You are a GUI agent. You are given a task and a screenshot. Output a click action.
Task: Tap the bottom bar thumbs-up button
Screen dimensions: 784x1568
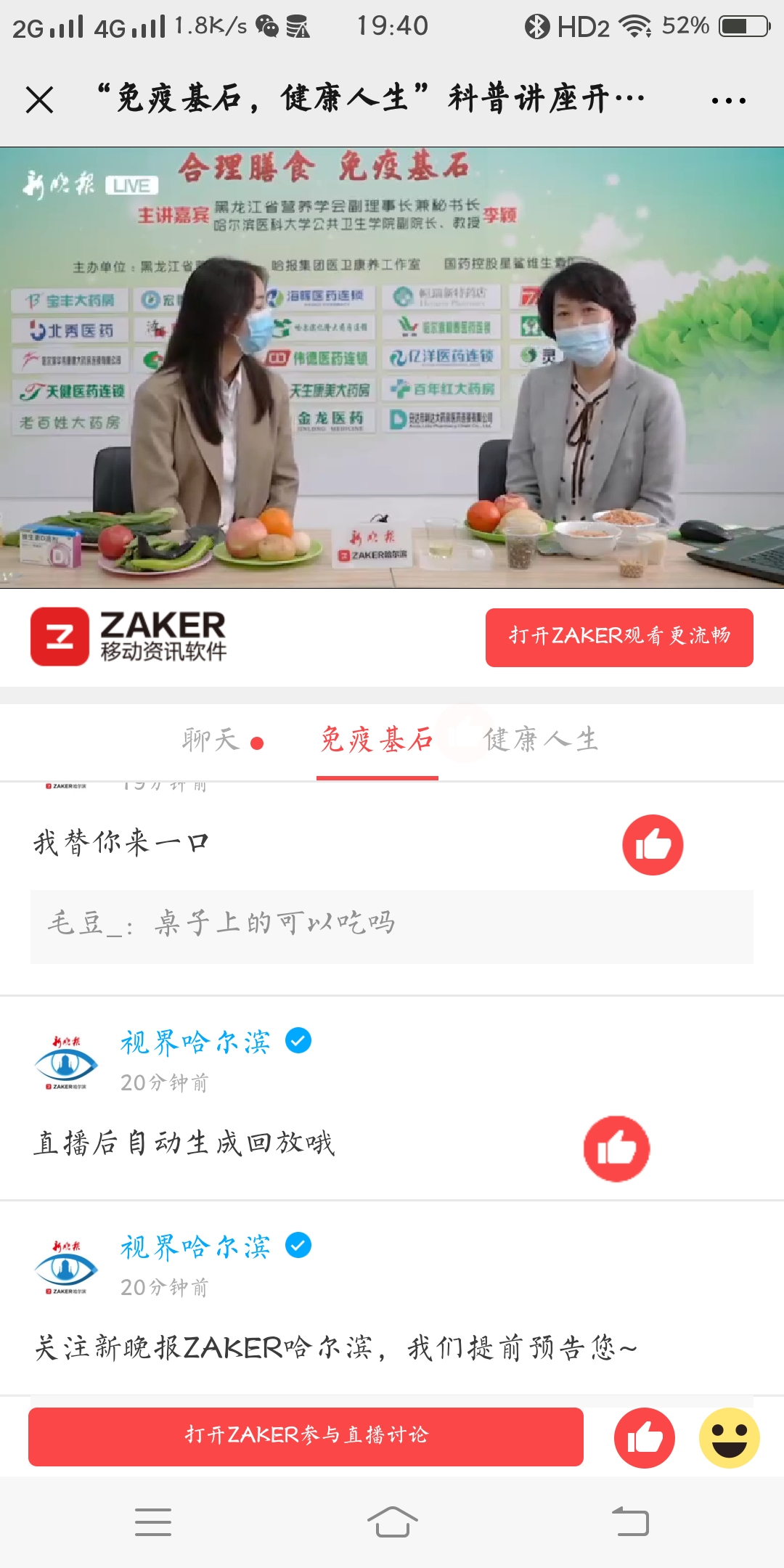click(644, 1437)
